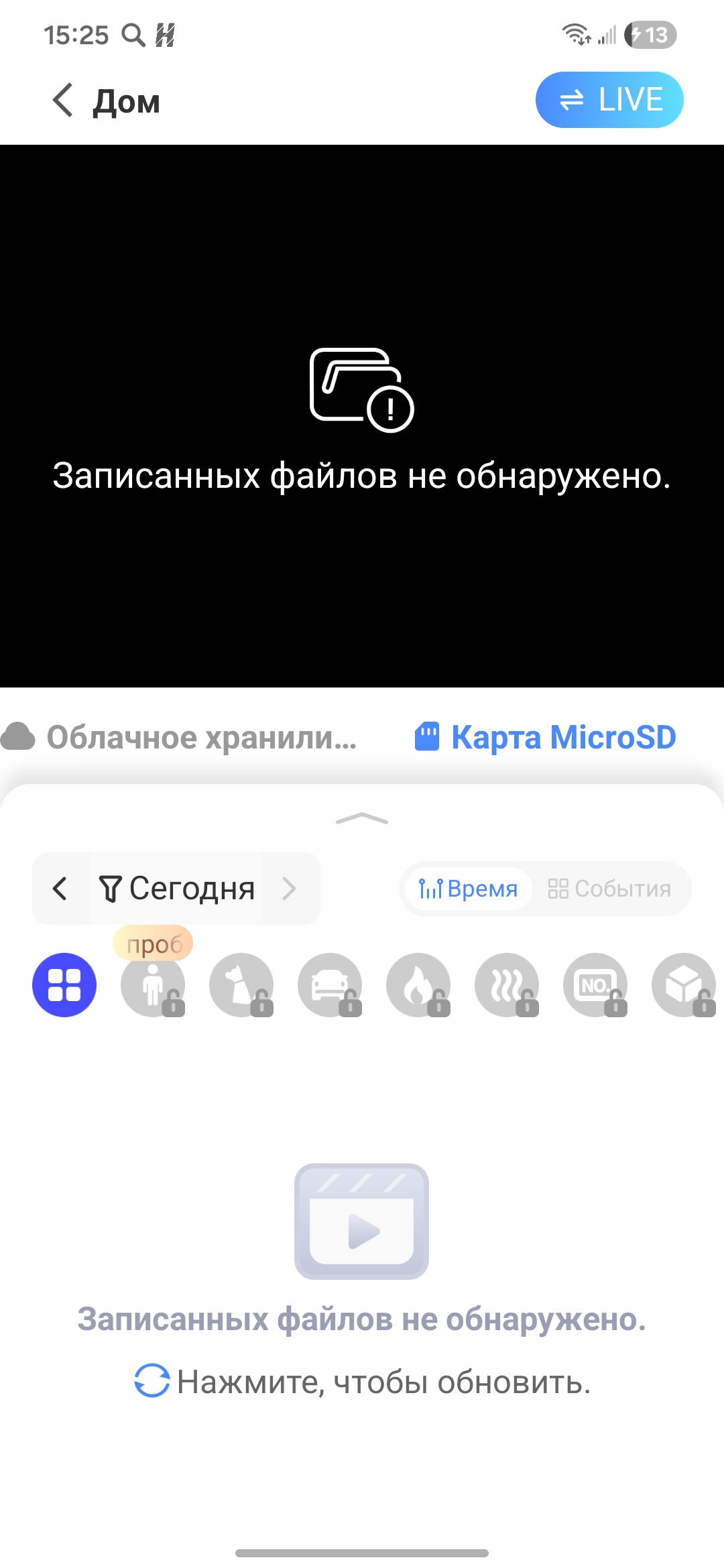This screenshot has height=1568, width=724.
Task: Switch to the Время view
Action: click(468, 889)
